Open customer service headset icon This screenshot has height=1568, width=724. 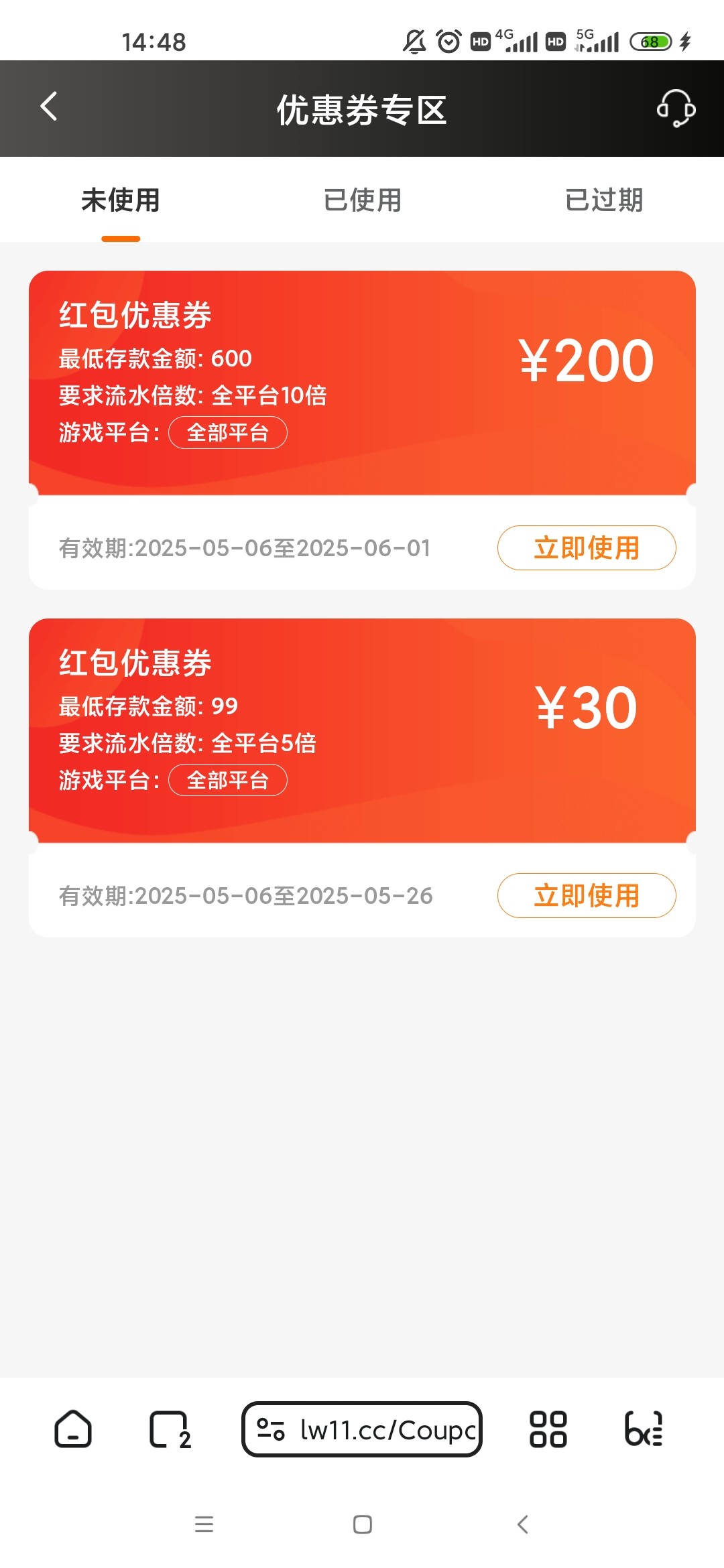(x=676, y=109)
